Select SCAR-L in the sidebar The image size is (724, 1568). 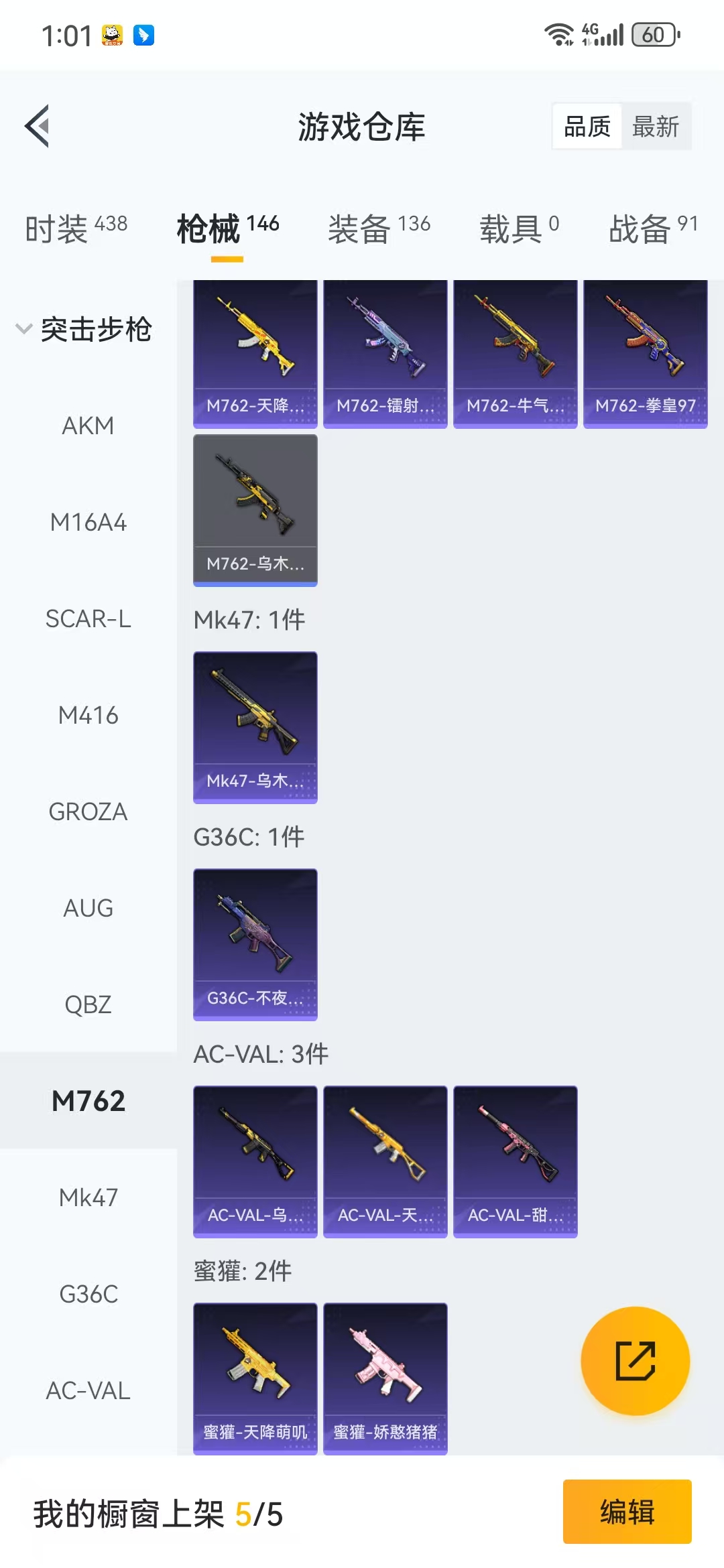click(88, 618)
